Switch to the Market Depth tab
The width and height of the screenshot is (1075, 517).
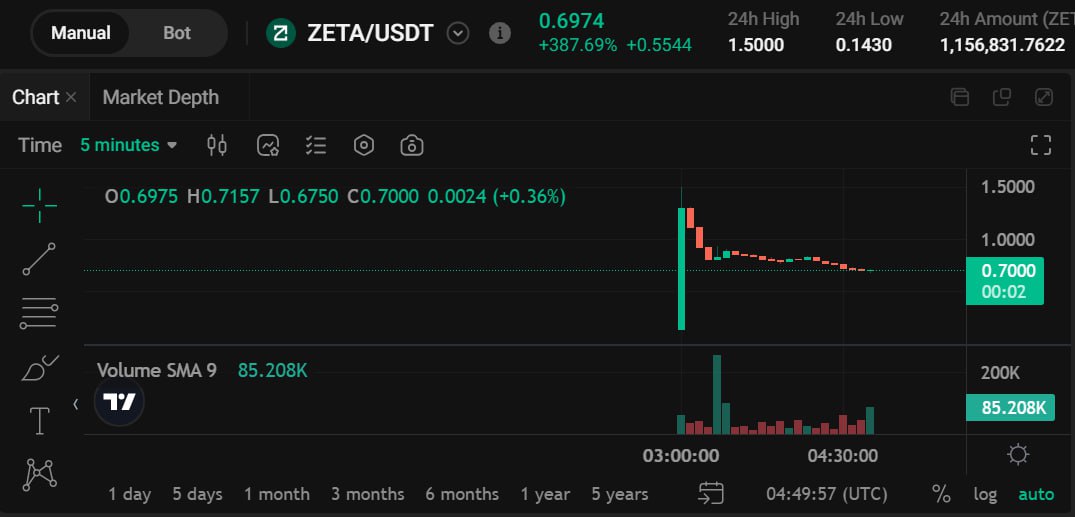[160, 97]
